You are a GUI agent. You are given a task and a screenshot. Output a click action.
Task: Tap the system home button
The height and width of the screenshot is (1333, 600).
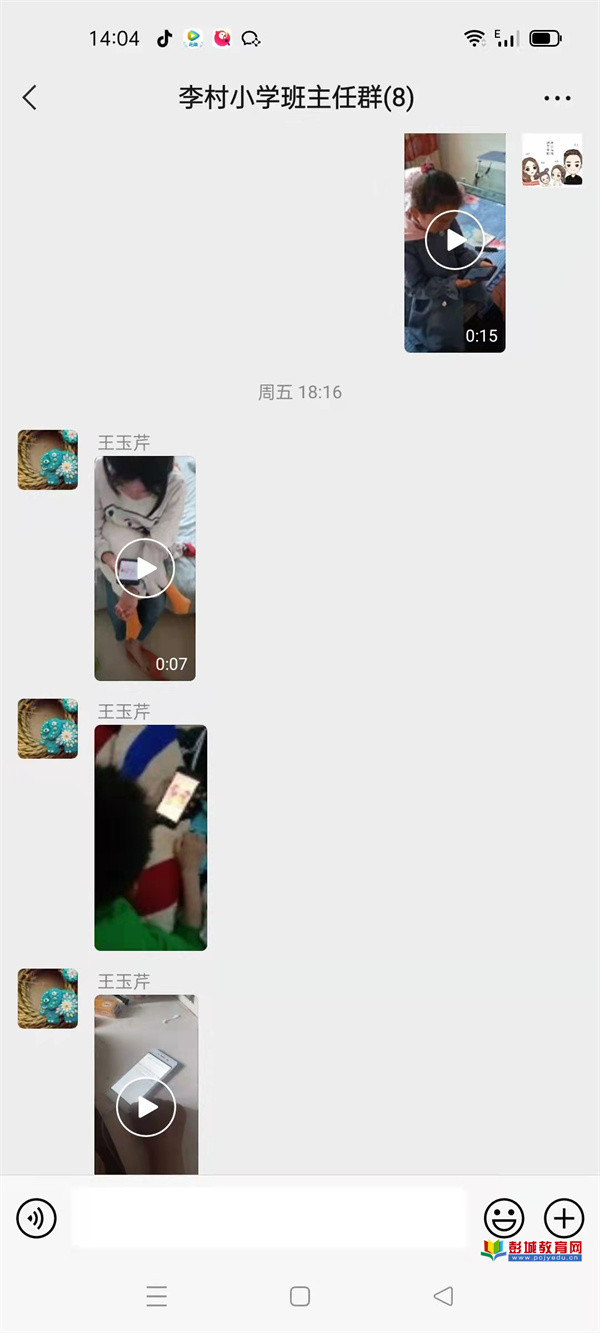point(299,1296)
